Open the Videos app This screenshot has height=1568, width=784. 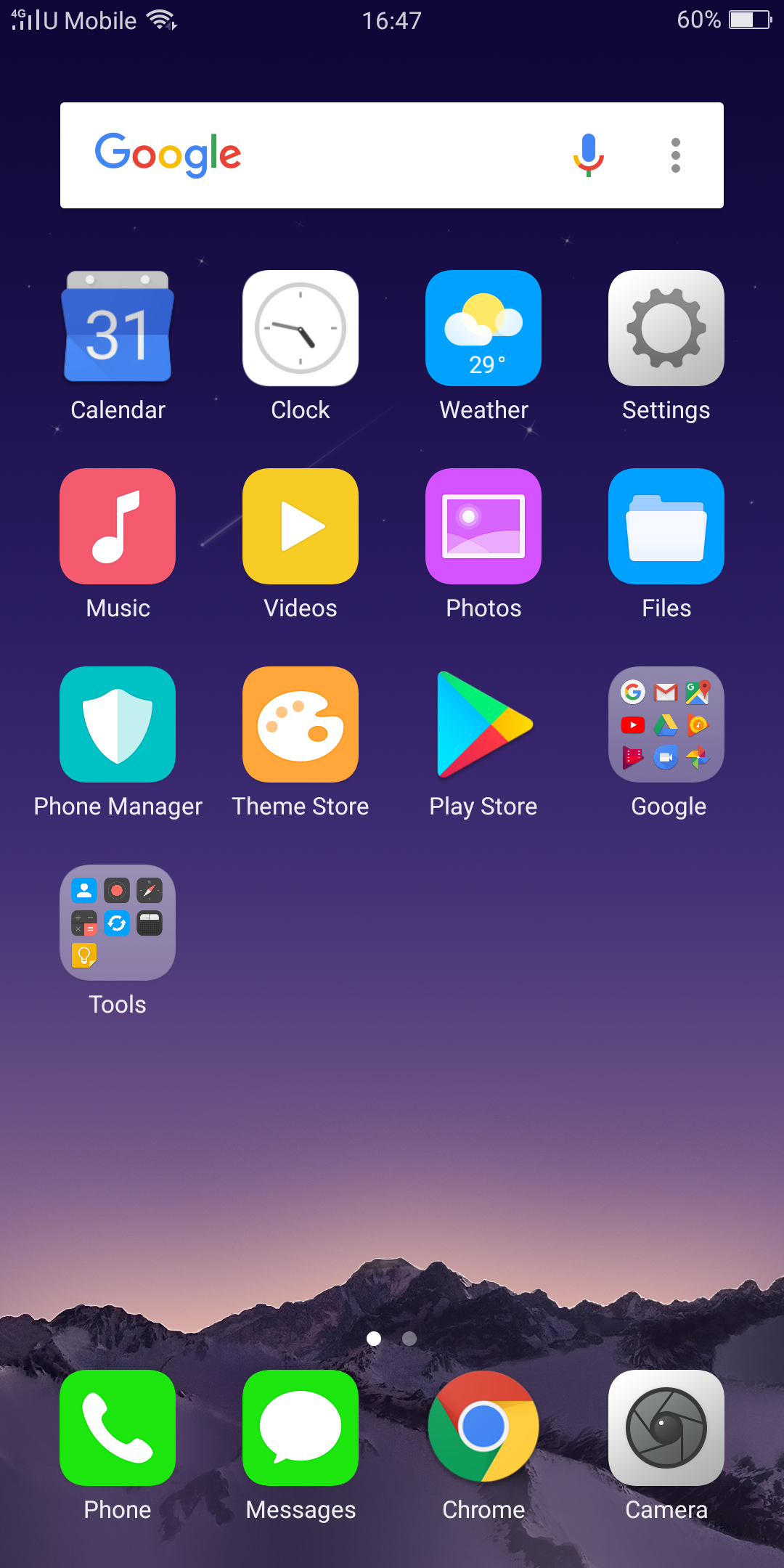click(x=301, y=526)
